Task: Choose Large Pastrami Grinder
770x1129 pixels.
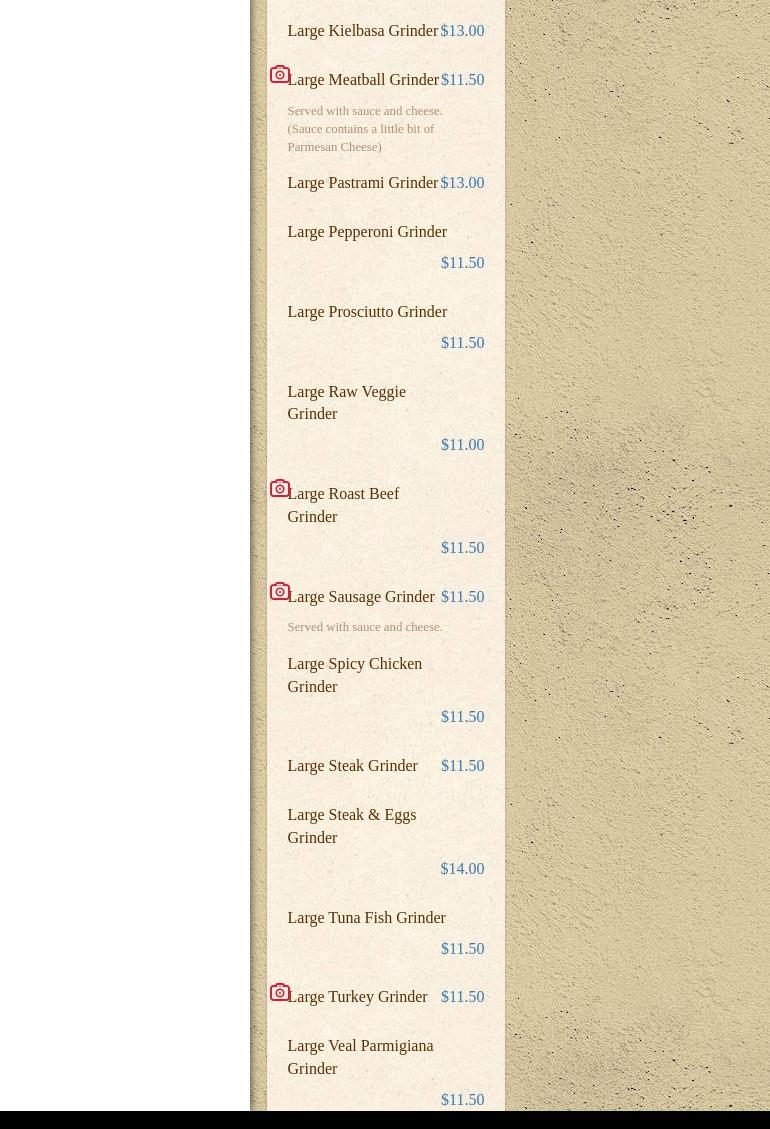Action: (362, 183)
